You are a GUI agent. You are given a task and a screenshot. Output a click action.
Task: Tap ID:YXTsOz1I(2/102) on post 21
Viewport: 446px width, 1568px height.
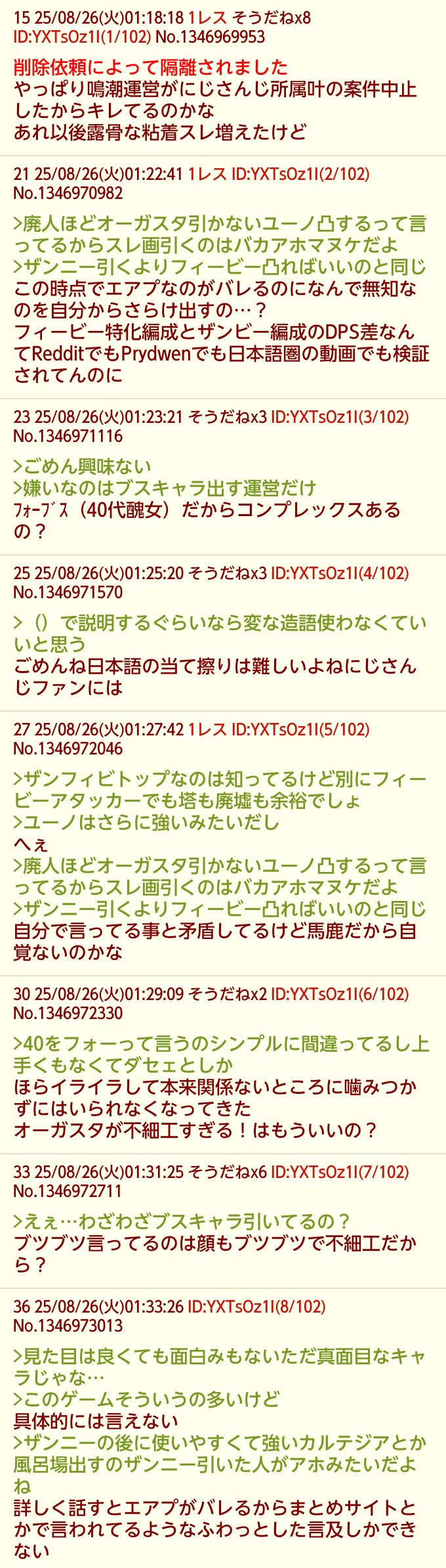[x=300, y=174]
